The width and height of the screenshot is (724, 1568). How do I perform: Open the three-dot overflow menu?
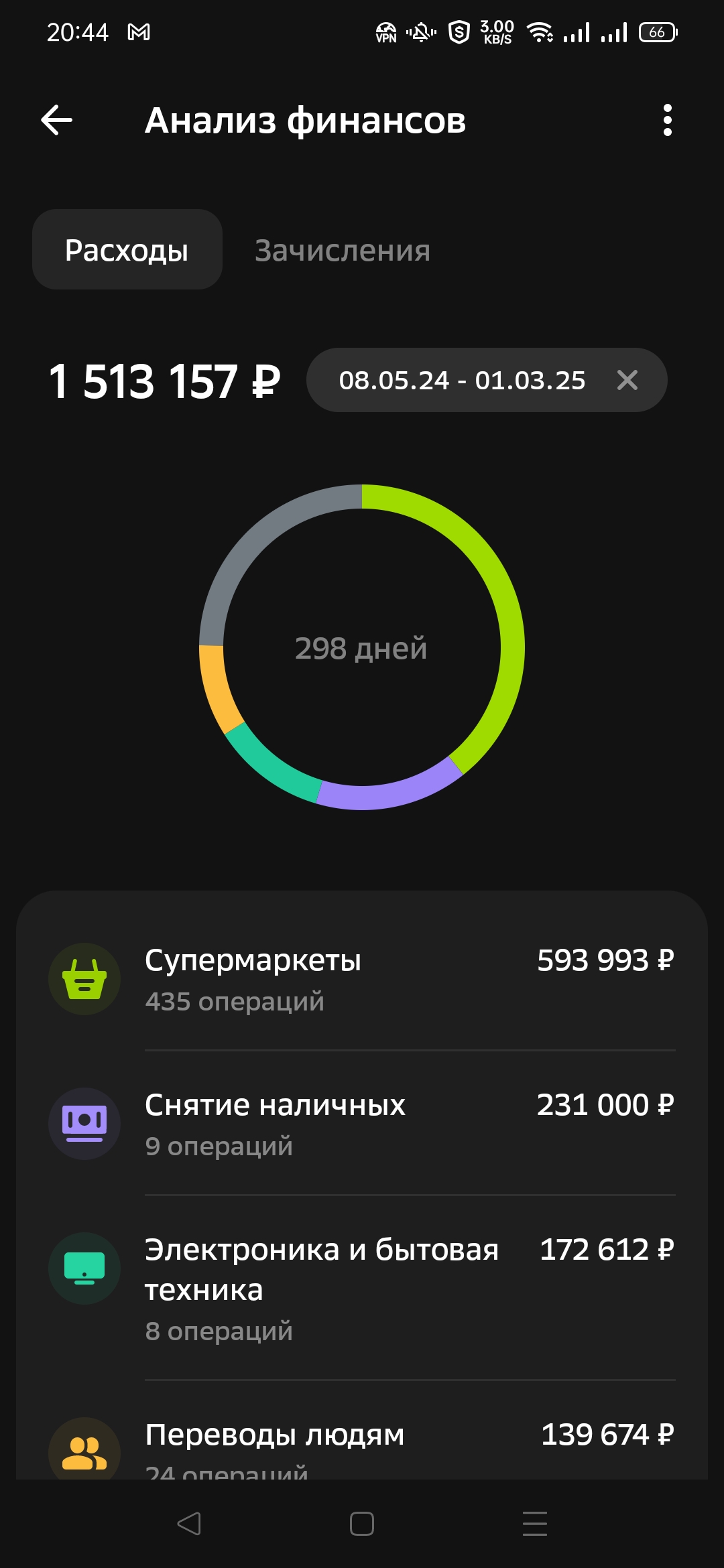pyautogui.click(x=667, y=121)
